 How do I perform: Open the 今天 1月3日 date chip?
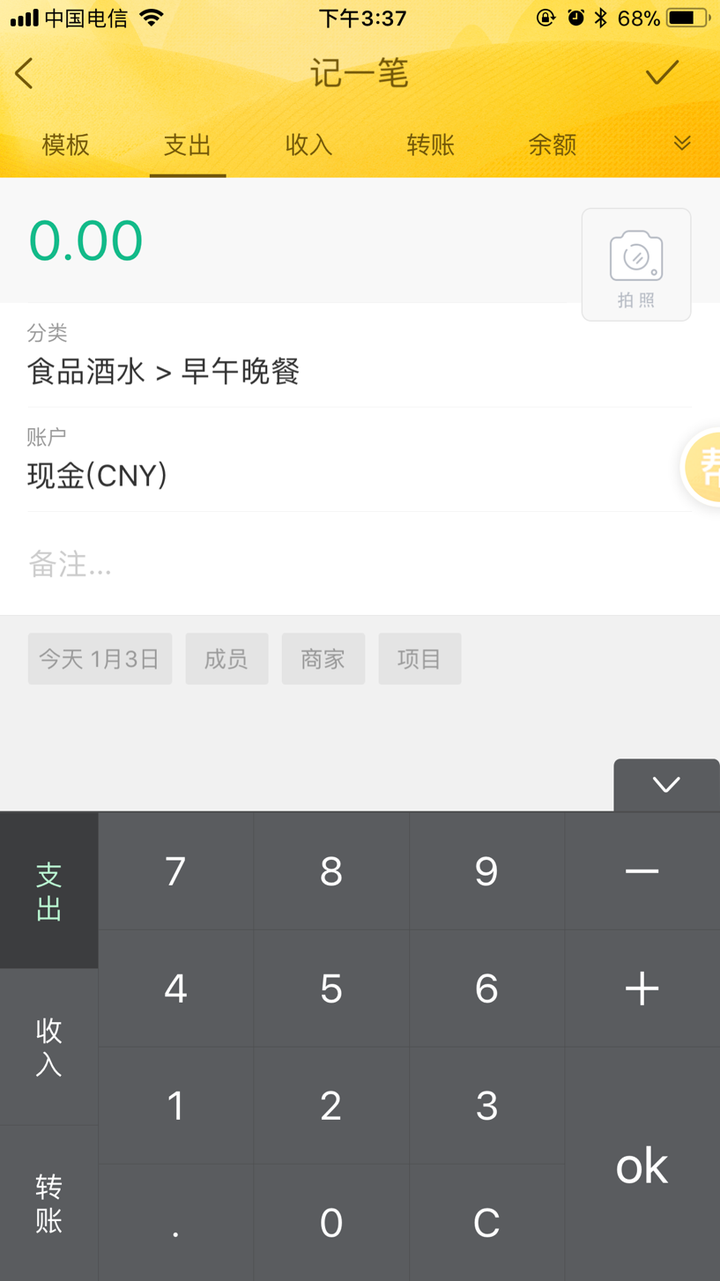tap(100, 659)
